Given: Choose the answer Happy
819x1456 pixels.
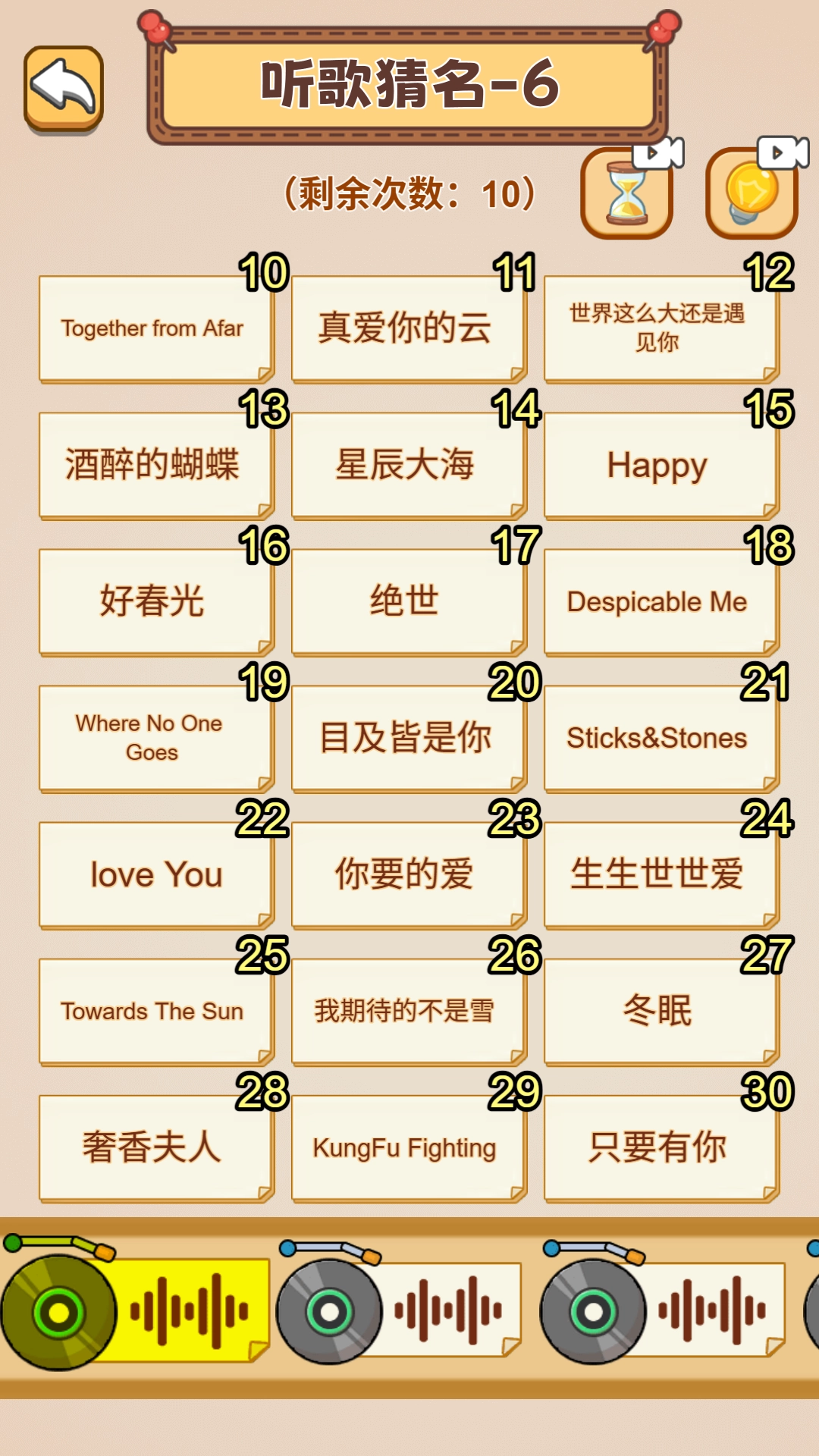Looking at the screenshot, I should pos(658,465).
